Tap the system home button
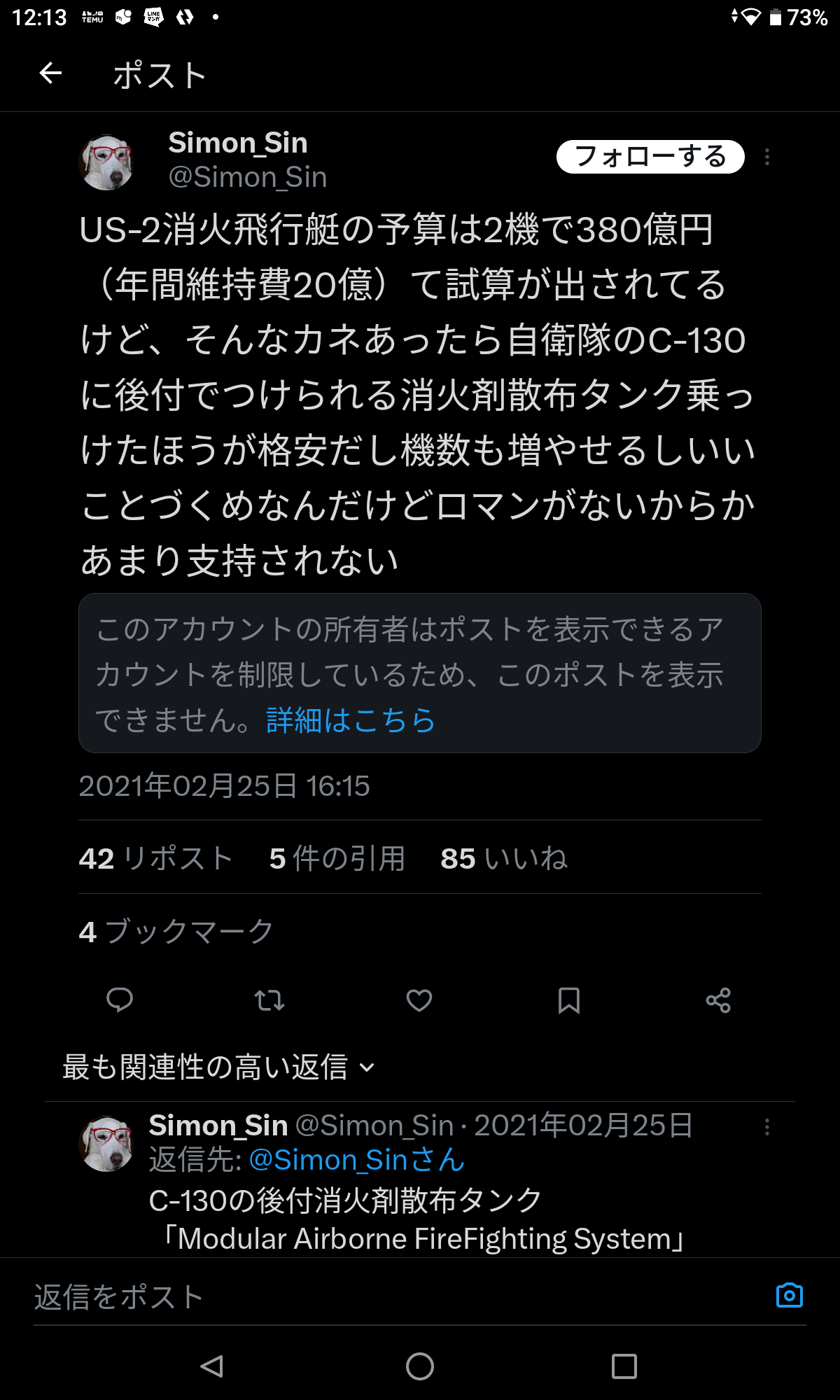Viewport: 840px width, 1400px height. point(420,1366)
